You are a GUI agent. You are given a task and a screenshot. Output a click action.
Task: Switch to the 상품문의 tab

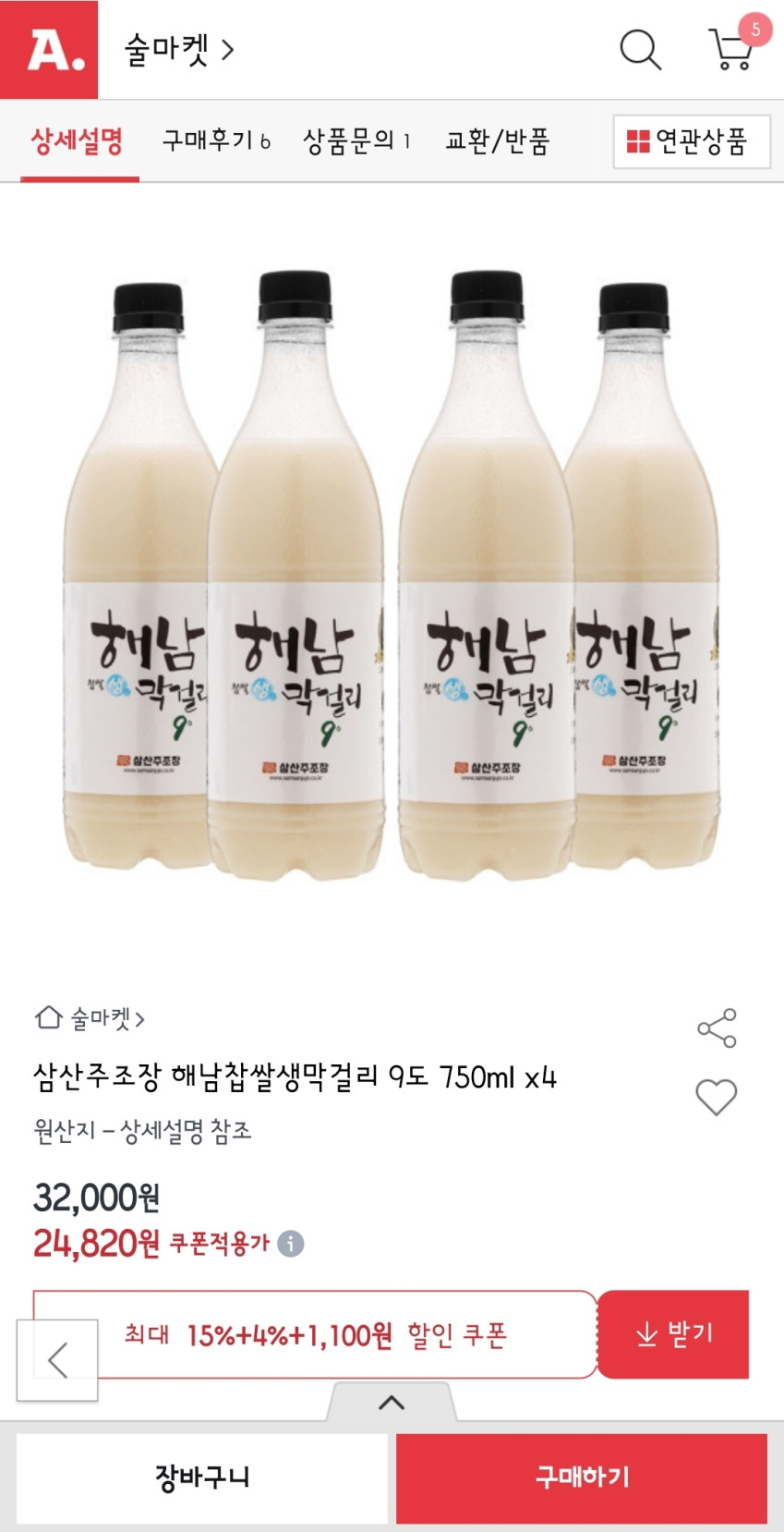pos(356,141)
